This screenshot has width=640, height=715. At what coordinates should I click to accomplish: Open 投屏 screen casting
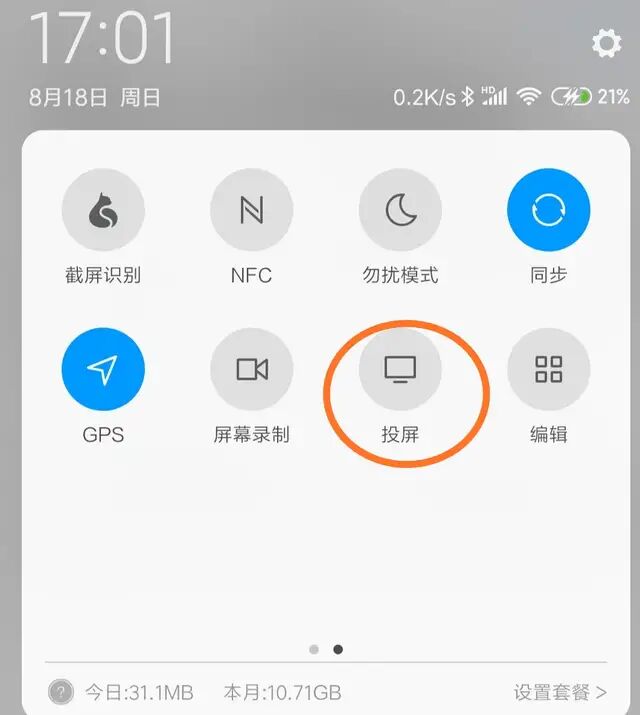tap(400, 369)
